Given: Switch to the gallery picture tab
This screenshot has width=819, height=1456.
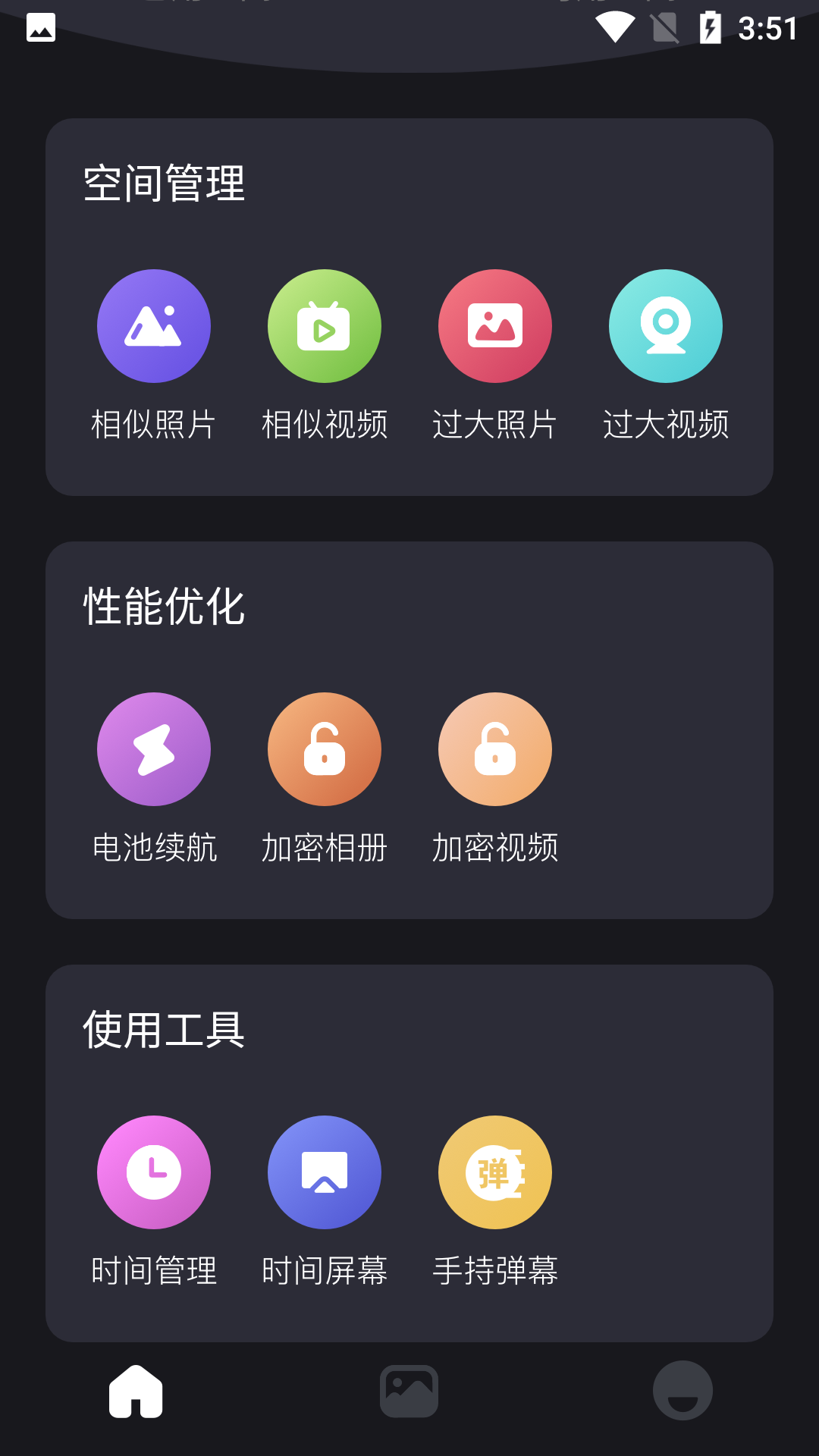Looking at the screenshot, I should [409, 1391].
